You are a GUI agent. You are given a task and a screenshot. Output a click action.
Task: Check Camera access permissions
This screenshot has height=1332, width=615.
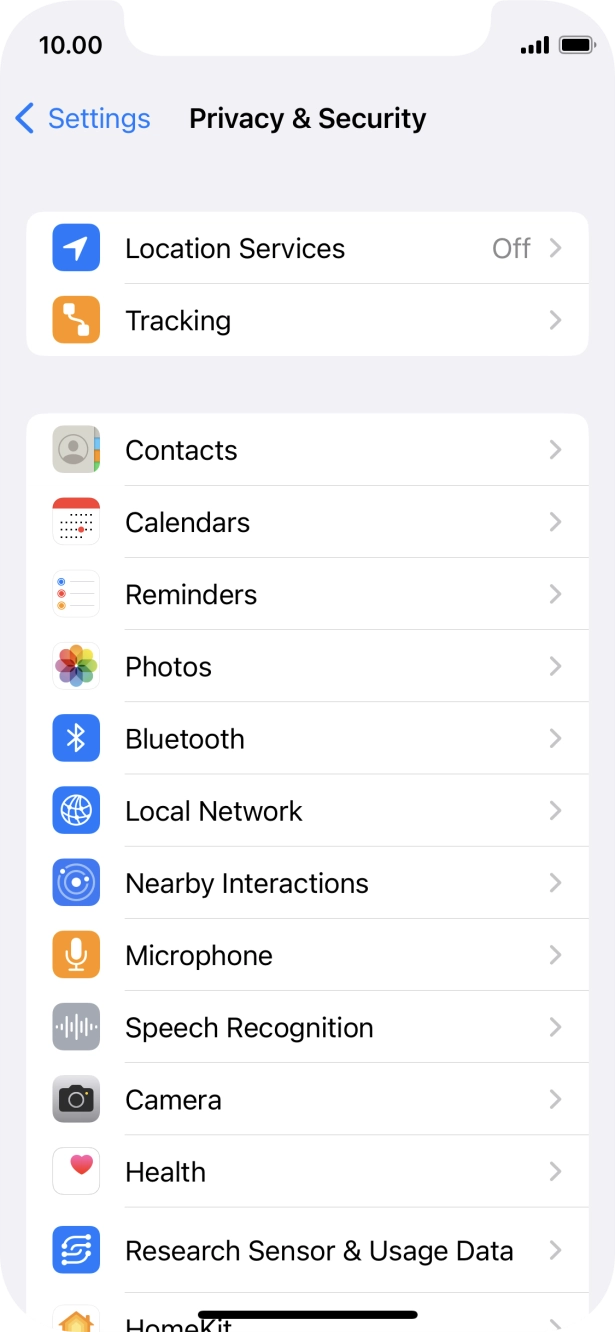306,1100
